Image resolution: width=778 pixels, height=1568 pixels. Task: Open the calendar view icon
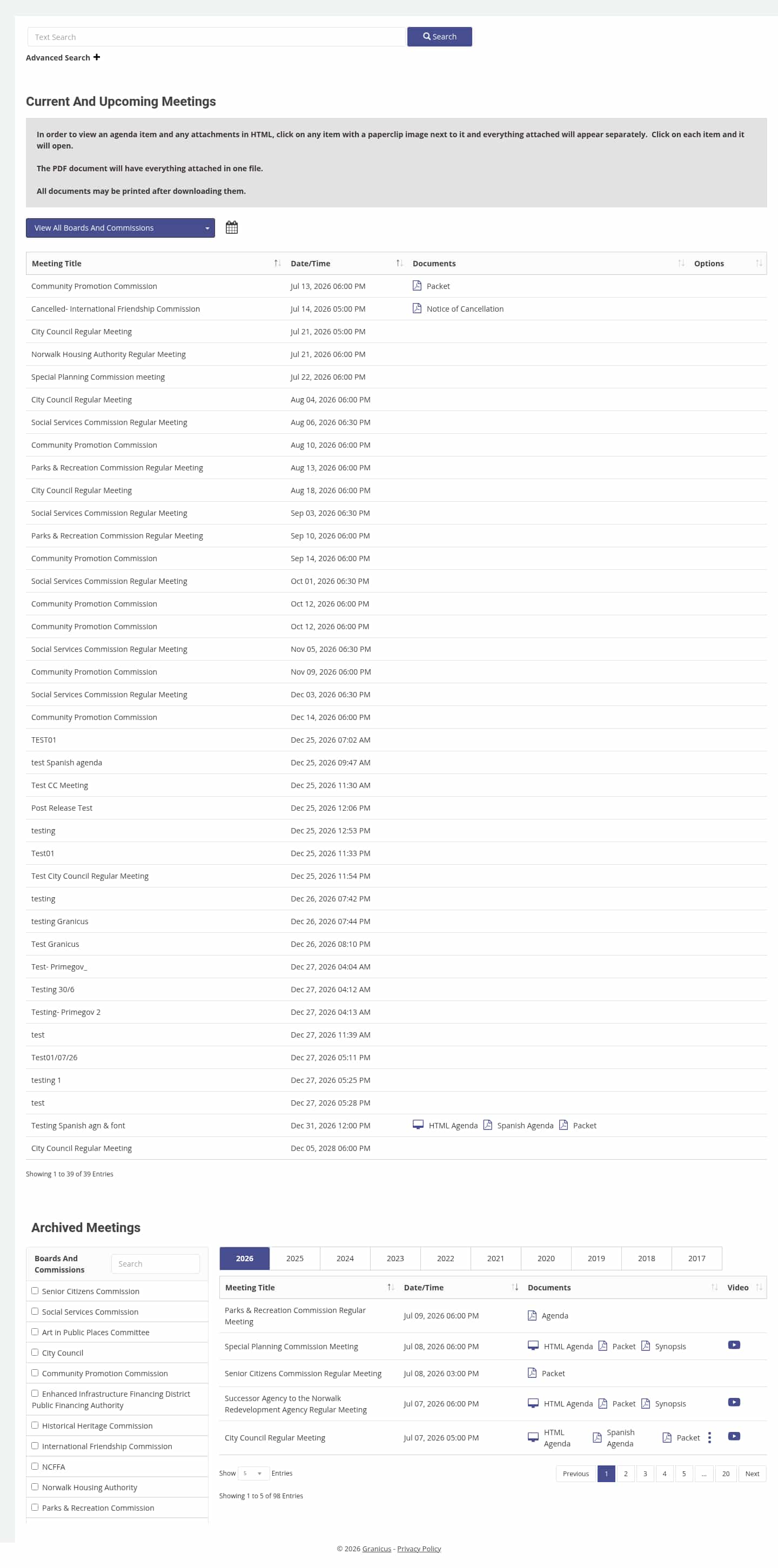click(x=231, y=227)
